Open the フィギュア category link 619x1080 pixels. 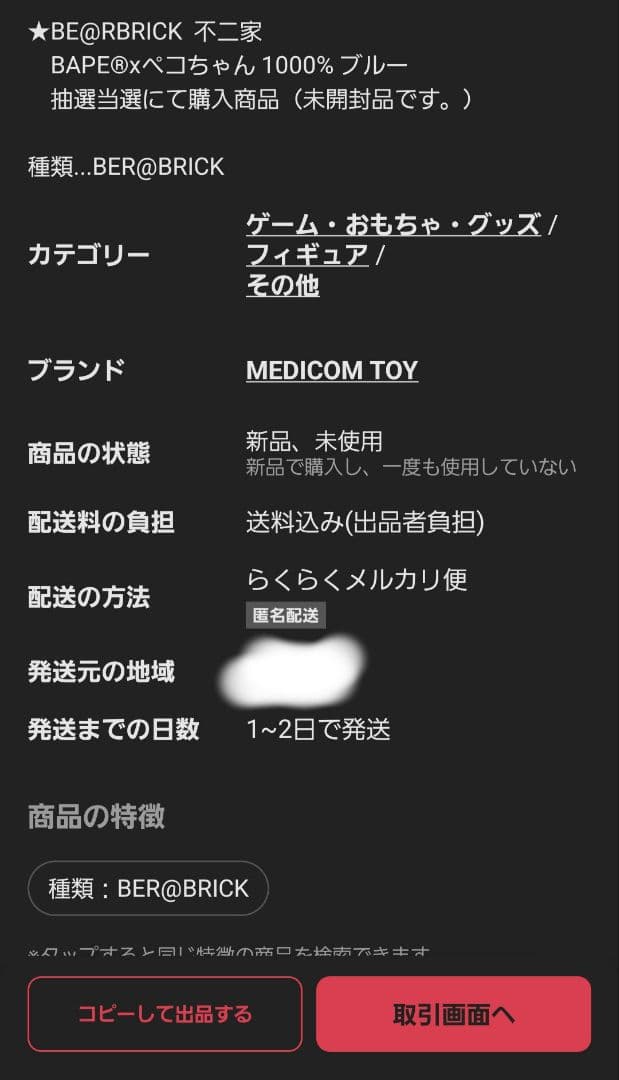click(x=307, y=255)
